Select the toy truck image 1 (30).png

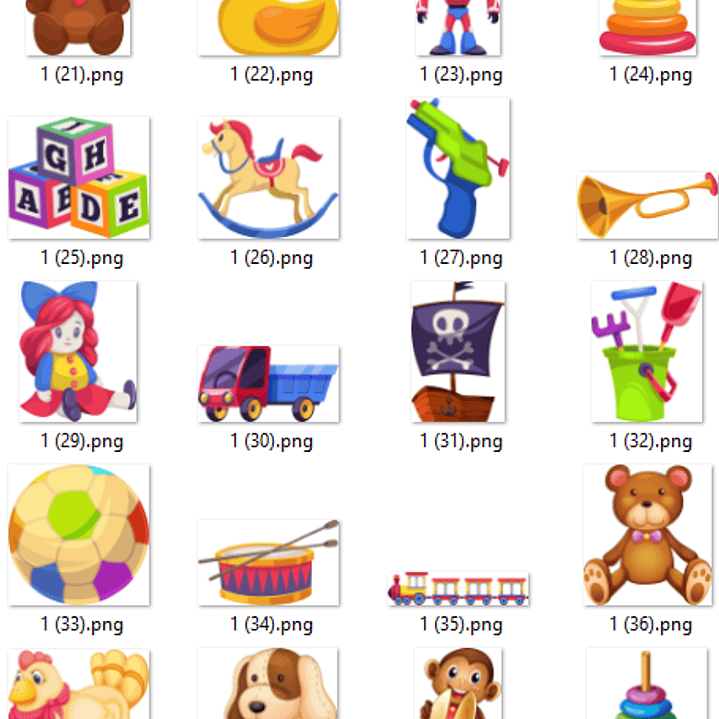click(x=268, y=384)
